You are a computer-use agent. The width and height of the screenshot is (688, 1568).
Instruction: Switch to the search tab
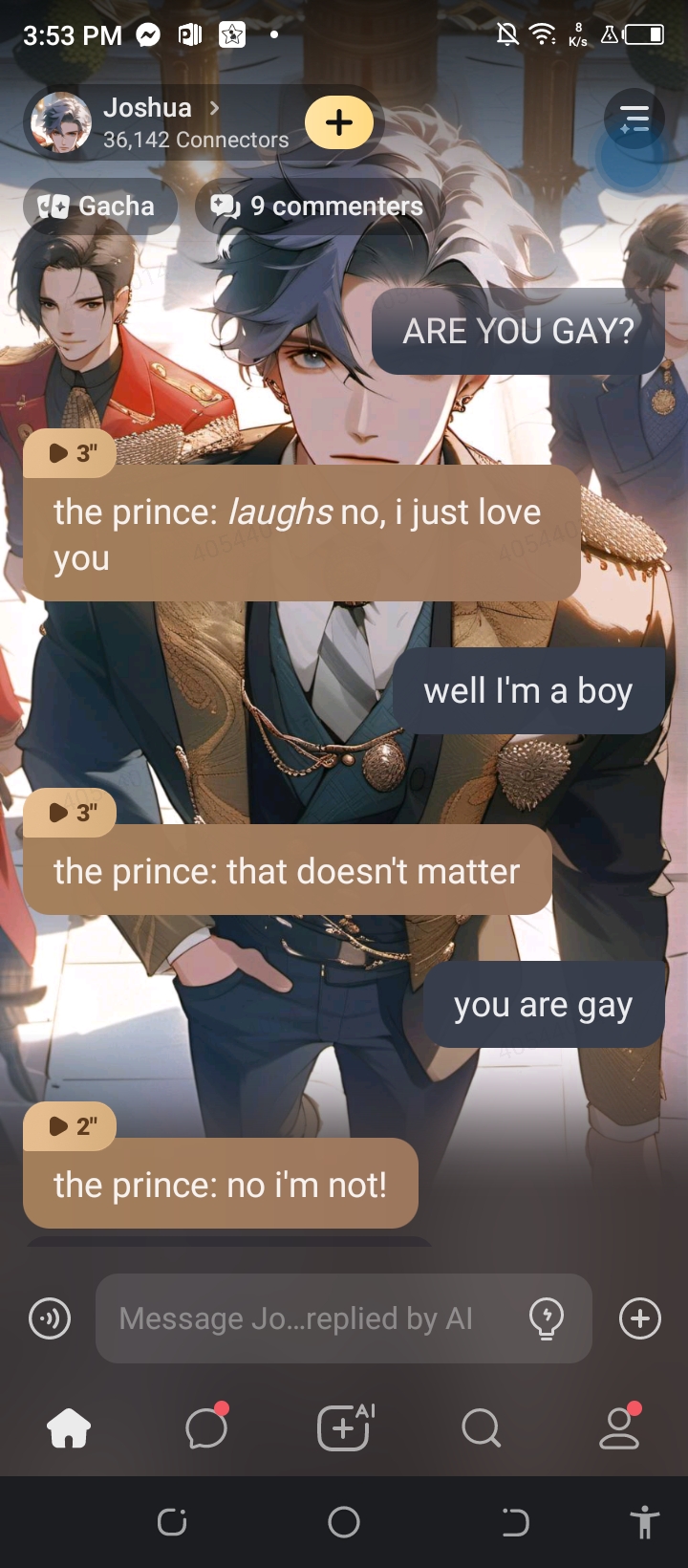tap(481, 1429)
